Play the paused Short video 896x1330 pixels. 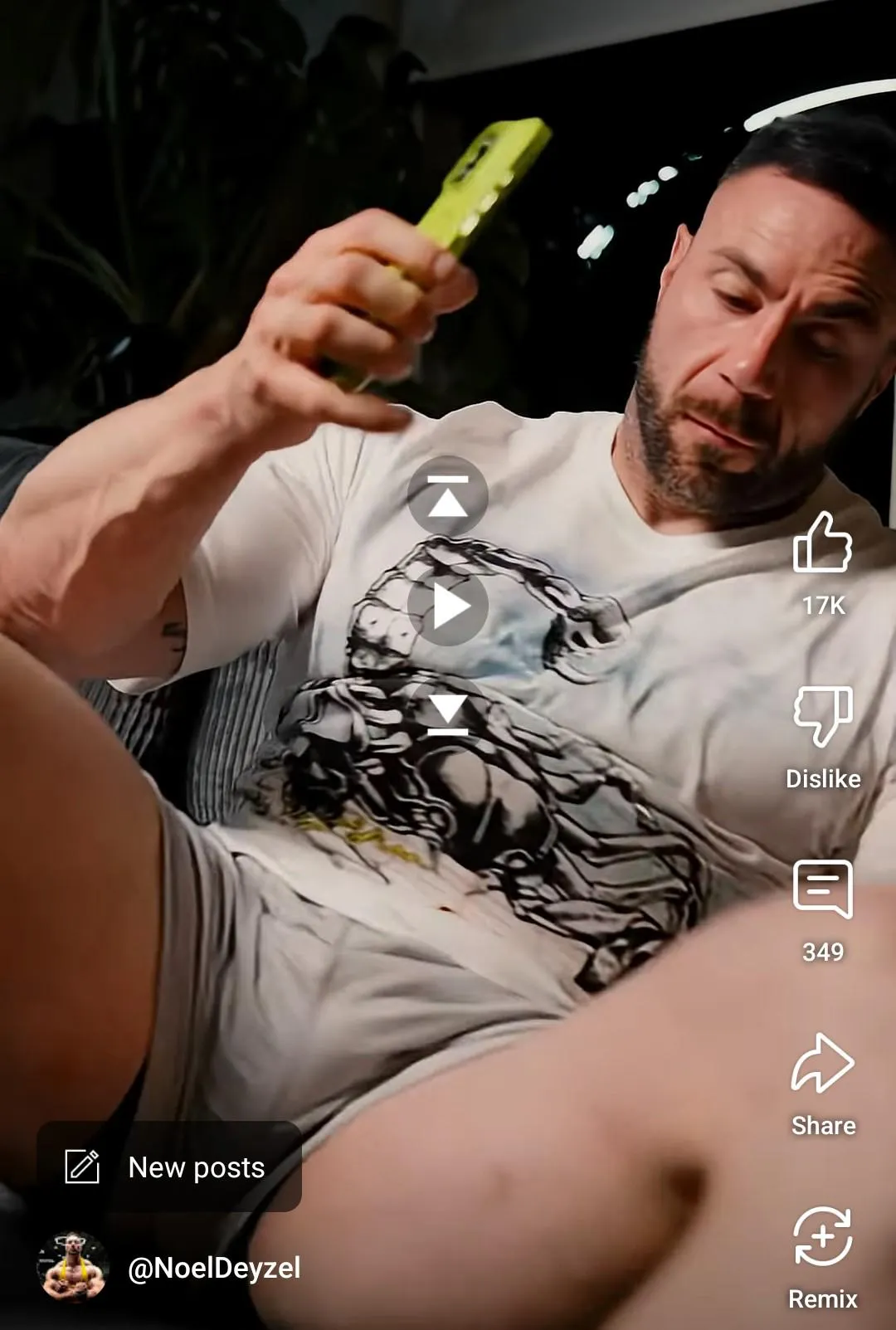pyautogui.click(x=448, y=606)
